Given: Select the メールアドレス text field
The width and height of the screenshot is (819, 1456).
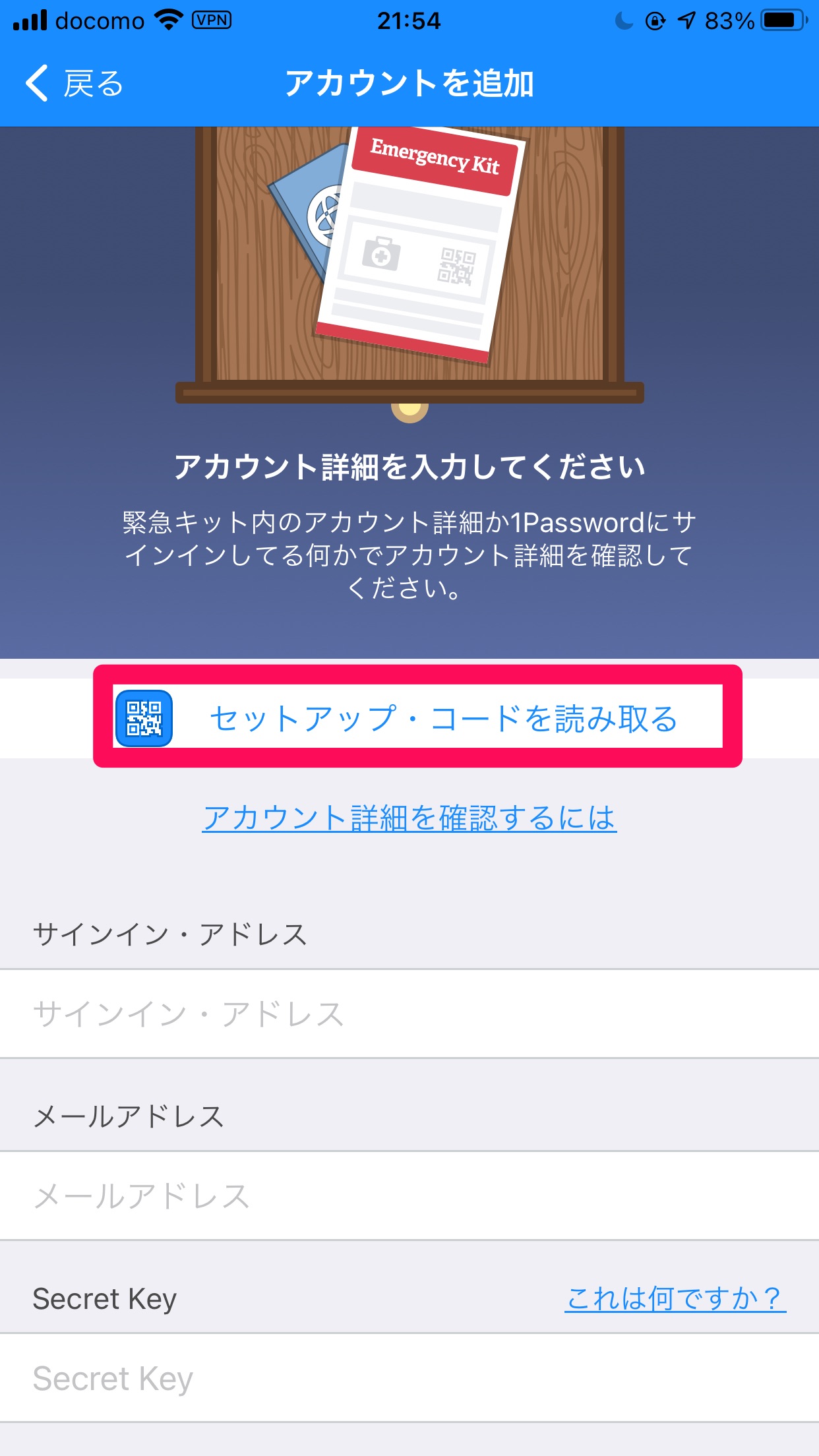Looking at the screenshot, I should click(x=409, y=1196).
